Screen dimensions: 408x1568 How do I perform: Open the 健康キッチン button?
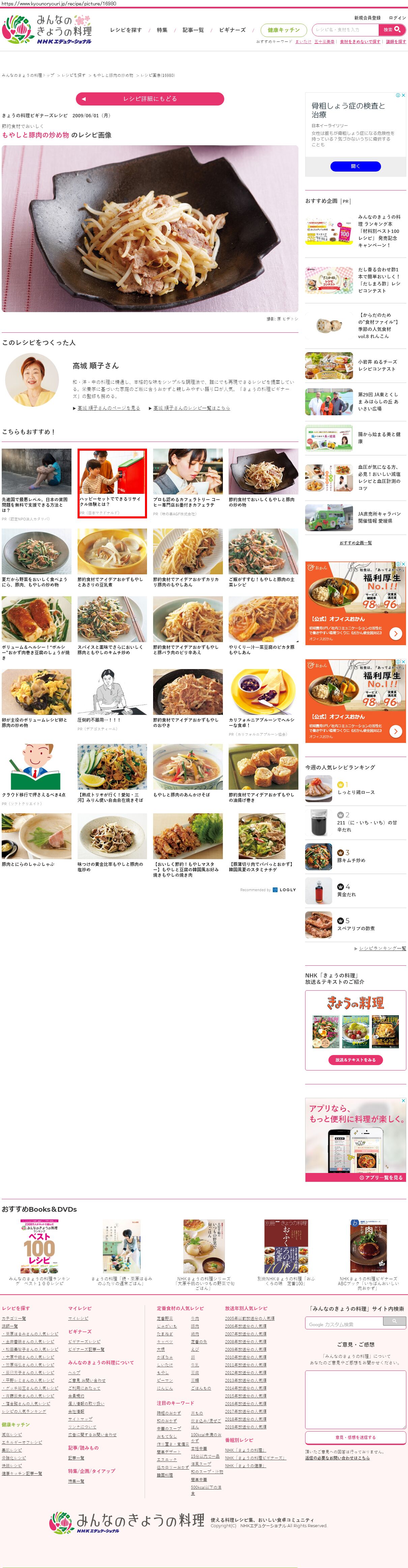click(283, 30)
